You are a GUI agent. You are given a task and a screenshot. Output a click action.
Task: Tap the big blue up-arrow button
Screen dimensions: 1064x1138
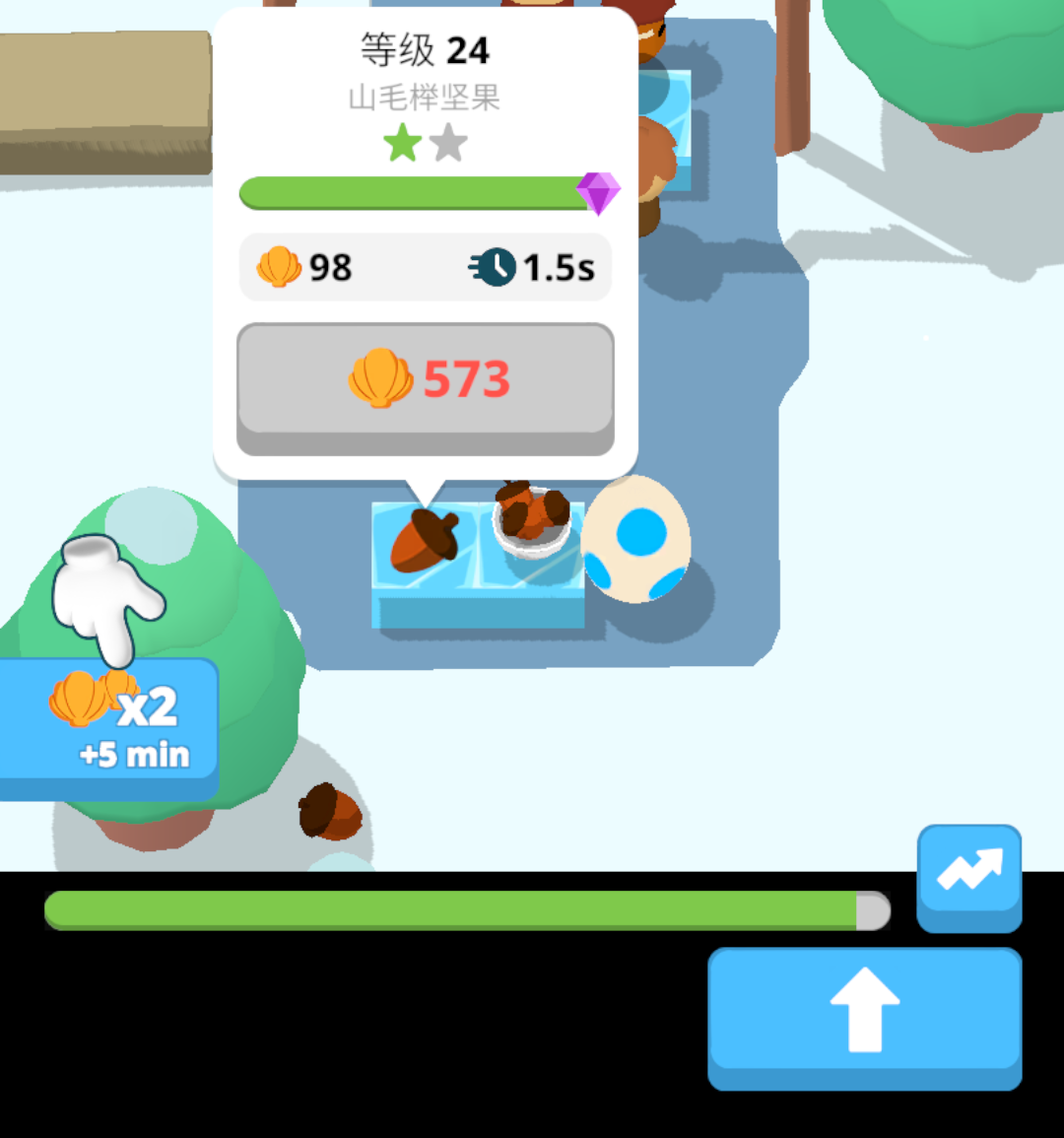tap(864, 1015)
